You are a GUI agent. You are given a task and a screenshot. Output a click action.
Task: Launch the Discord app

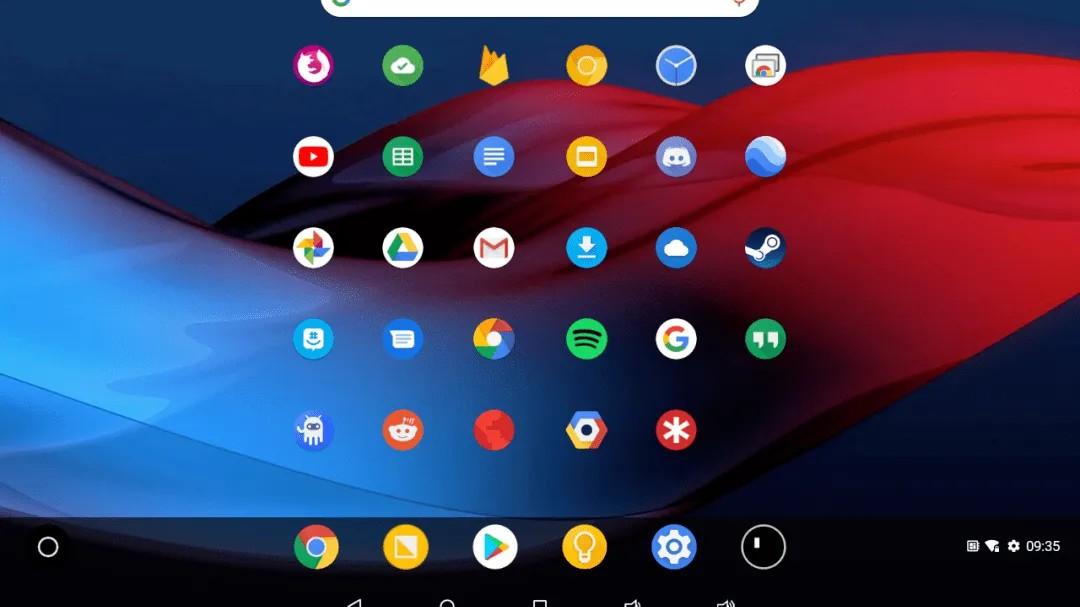point(676,157)
